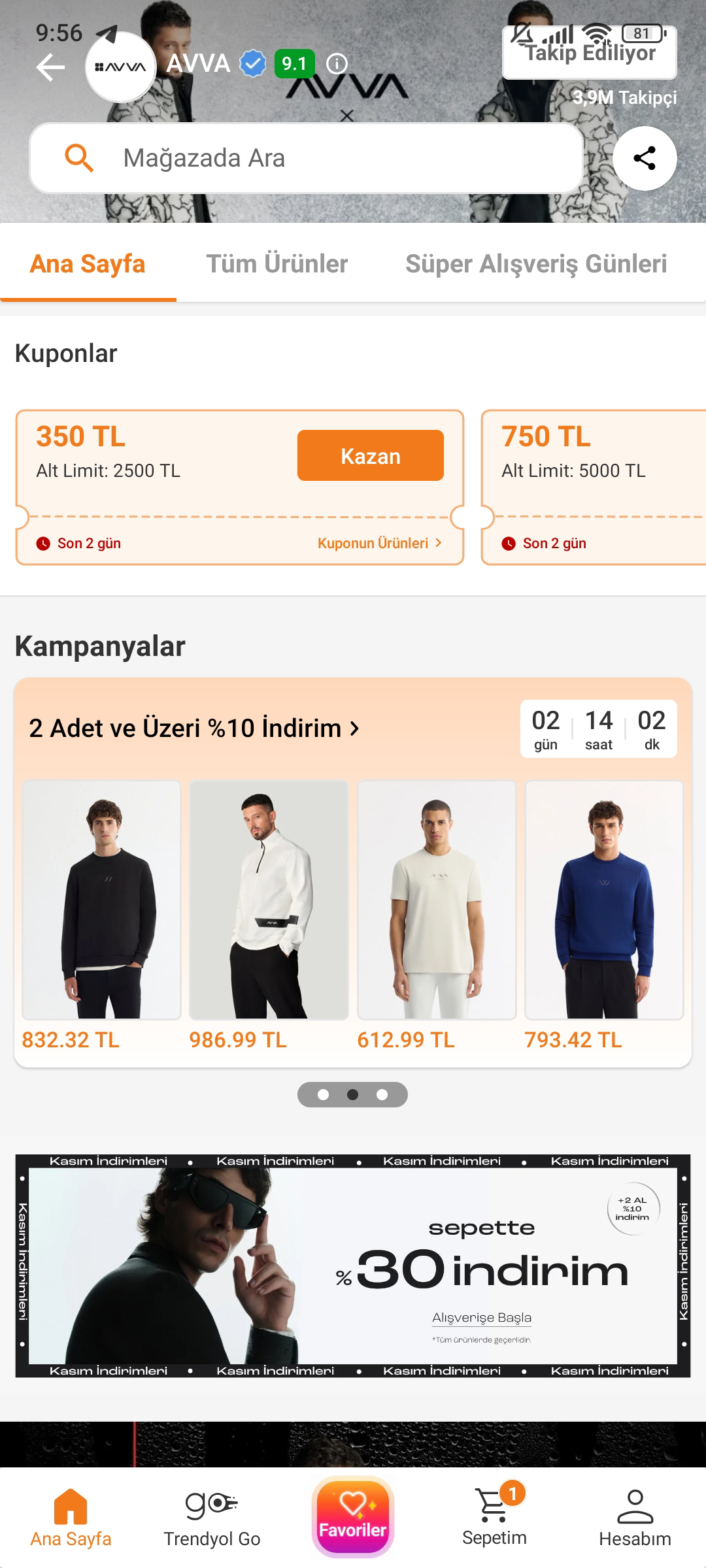
Task: Go back using the arrow icon
Action: (x=50, y=67)
